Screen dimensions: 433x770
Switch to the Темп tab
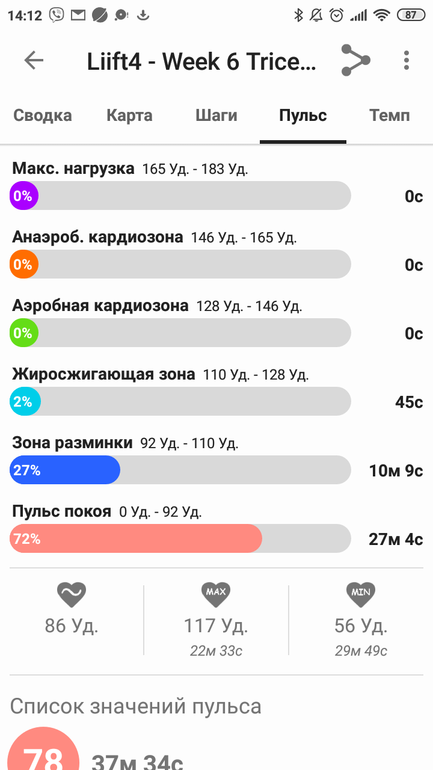pyautogui.click(x=389, y=116)
